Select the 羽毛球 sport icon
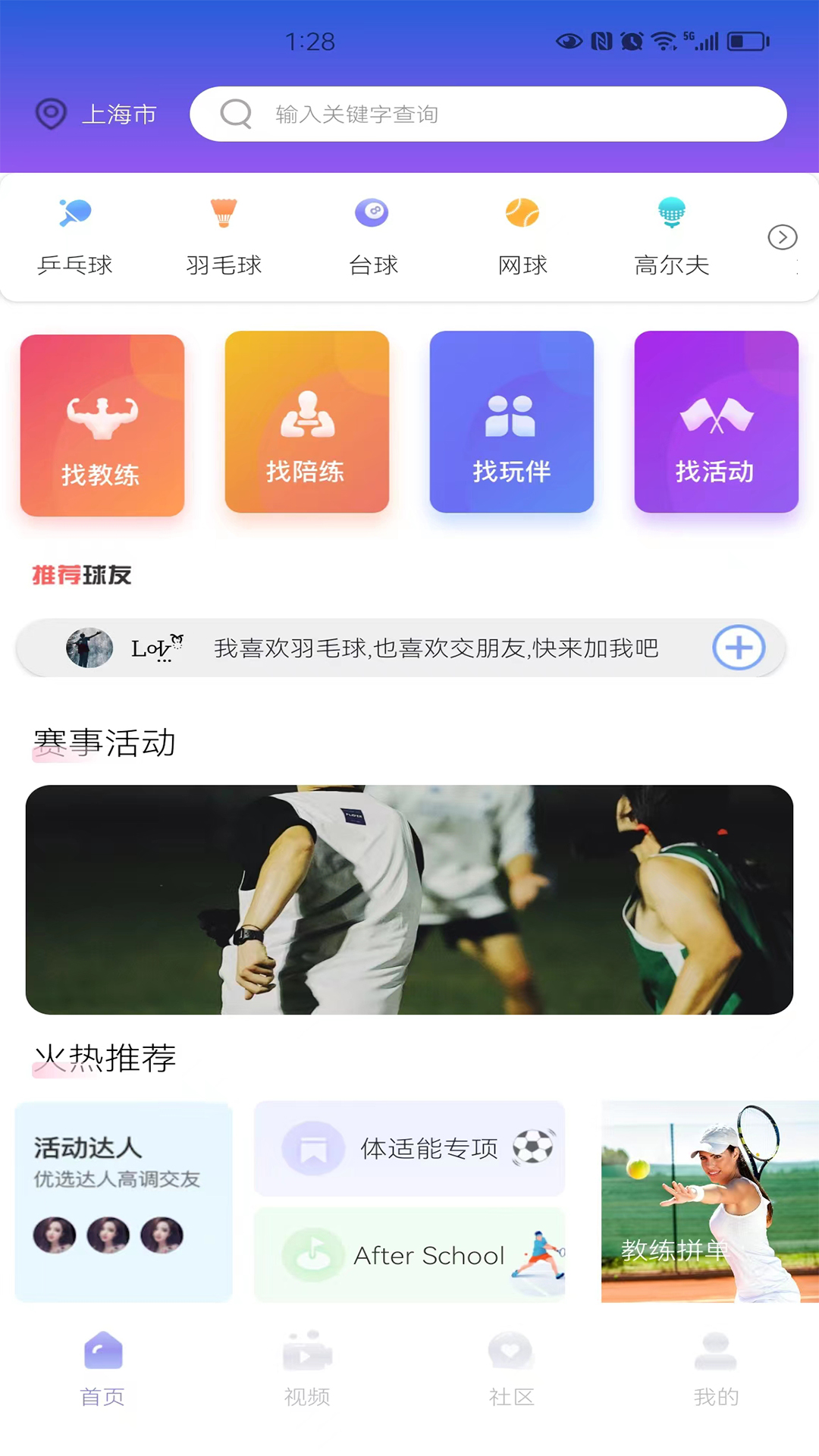 (x=224, y=213)
